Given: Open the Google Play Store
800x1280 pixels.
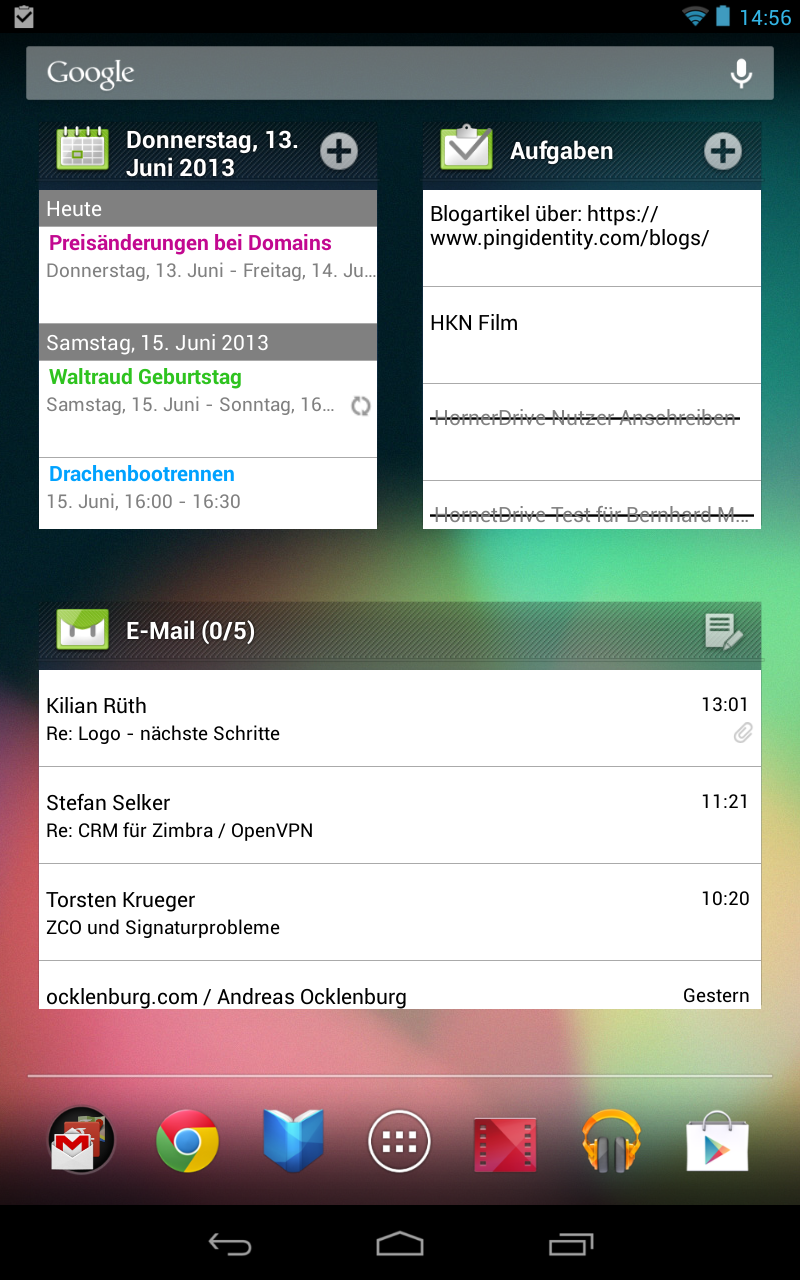Looking at the screenshot, I should (717, 1140).
